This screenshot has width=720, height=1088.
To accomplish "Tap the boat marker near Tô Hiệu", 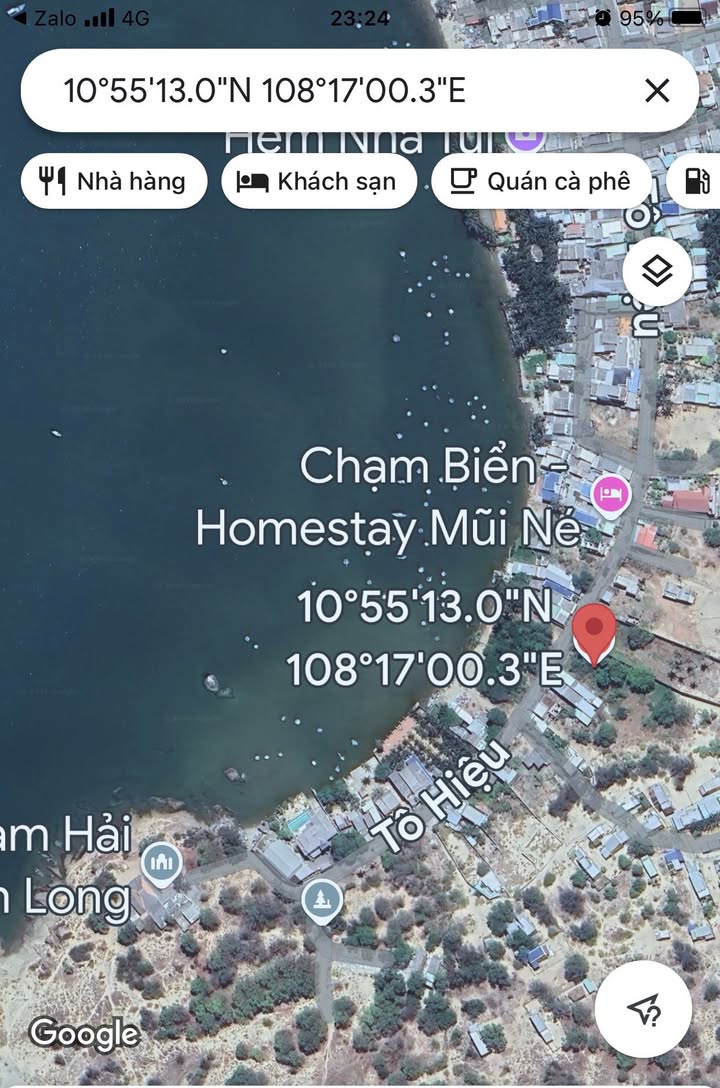I will coord(322,900).
